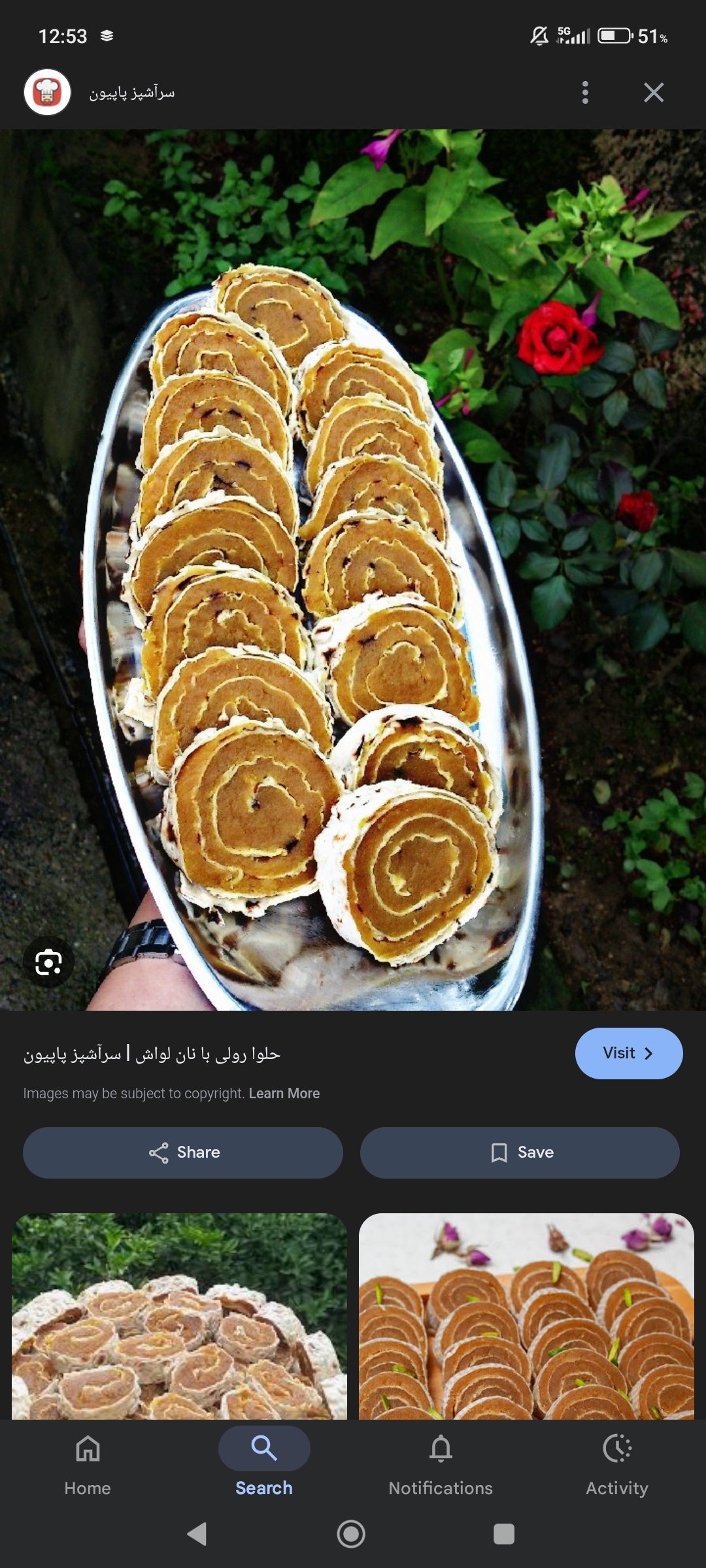
Task: Go back using the system back button
Action: click(197, 1533)
